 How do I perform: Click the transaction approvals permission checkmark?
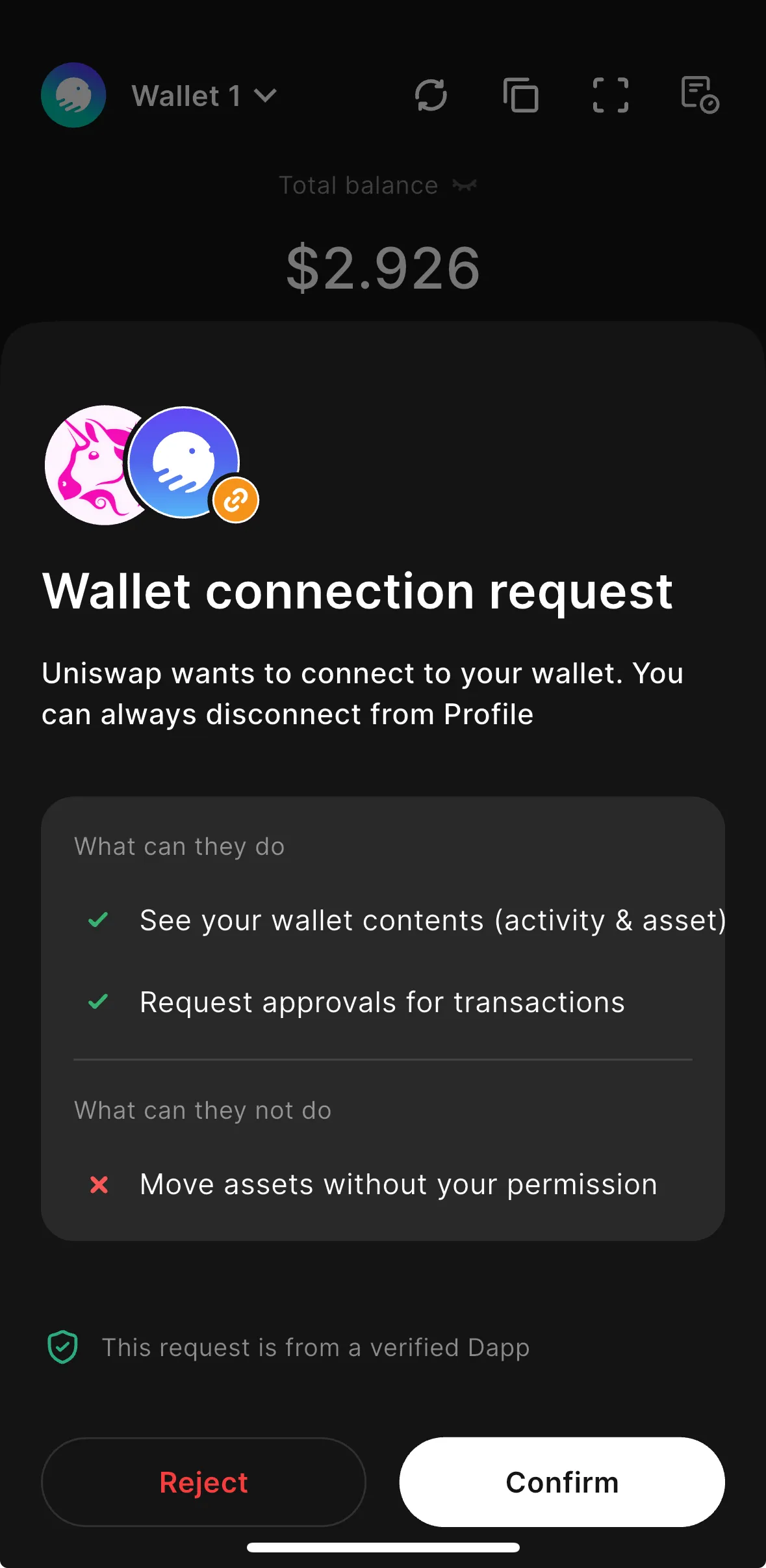point(97,1002)
